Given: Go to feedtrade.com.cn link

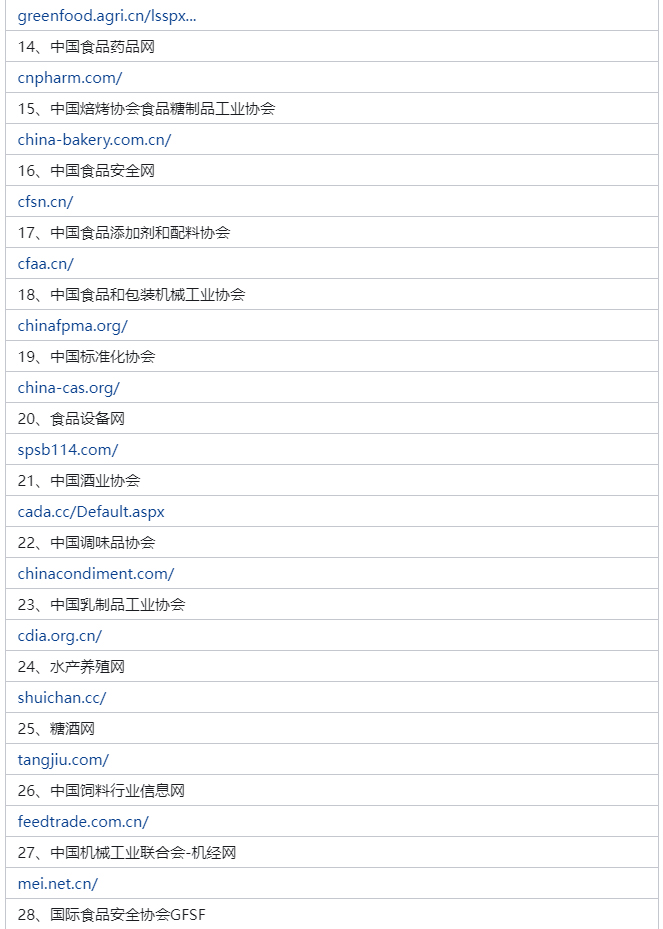Looking at the screenshot, I should click(x=83, y=822).
